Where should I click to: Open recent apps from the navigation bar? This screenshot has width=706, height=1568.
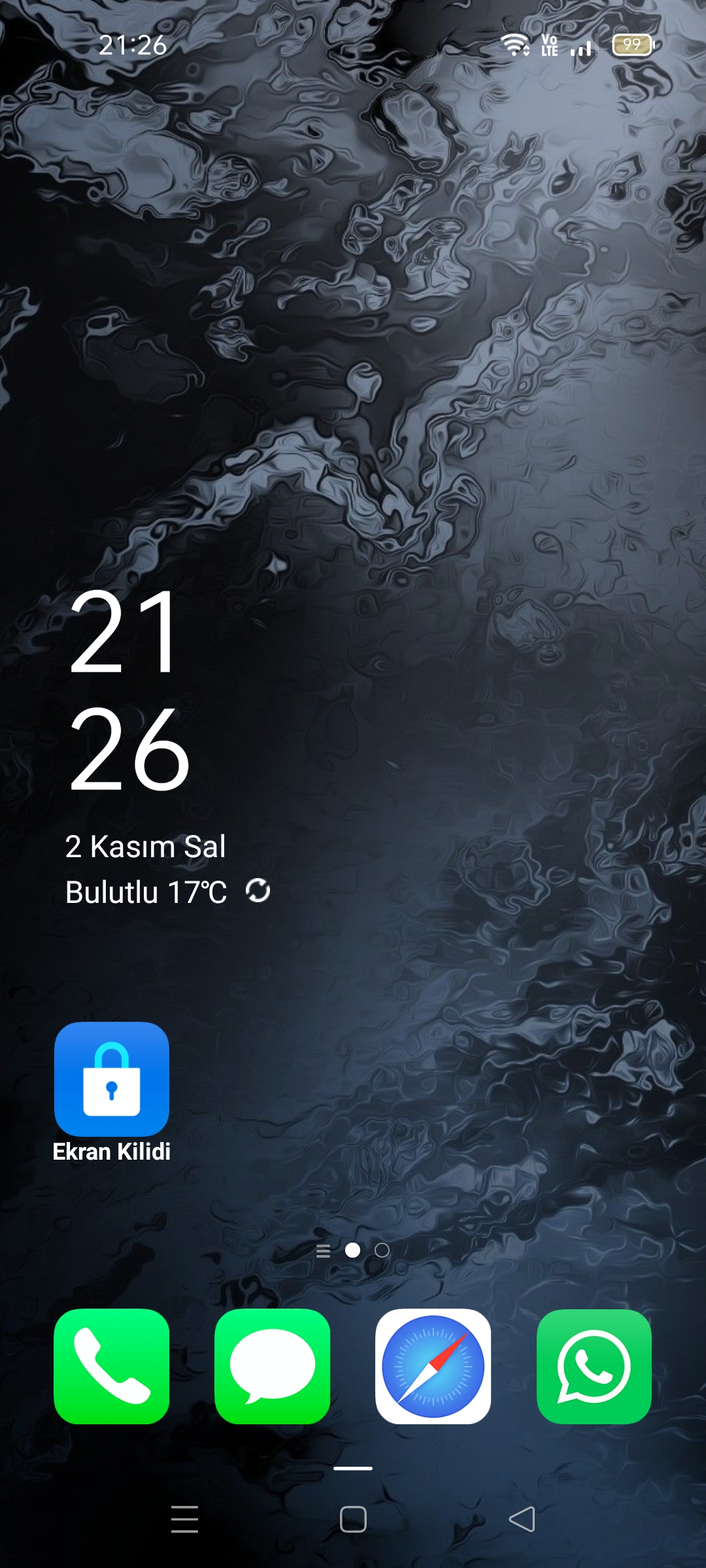[x=184, y=1519]
